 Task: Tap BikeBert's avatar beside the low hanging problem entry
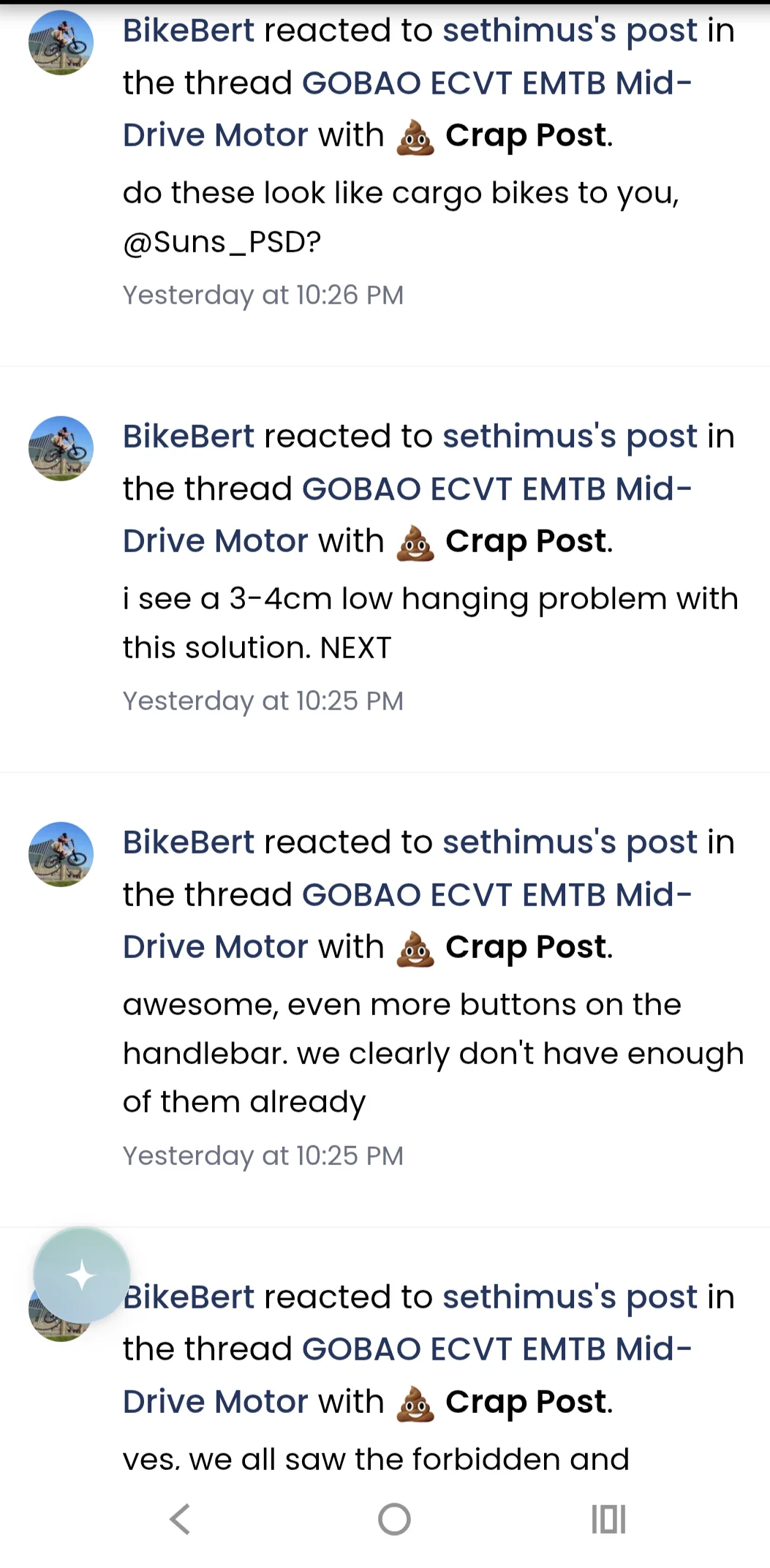(61, 448)
